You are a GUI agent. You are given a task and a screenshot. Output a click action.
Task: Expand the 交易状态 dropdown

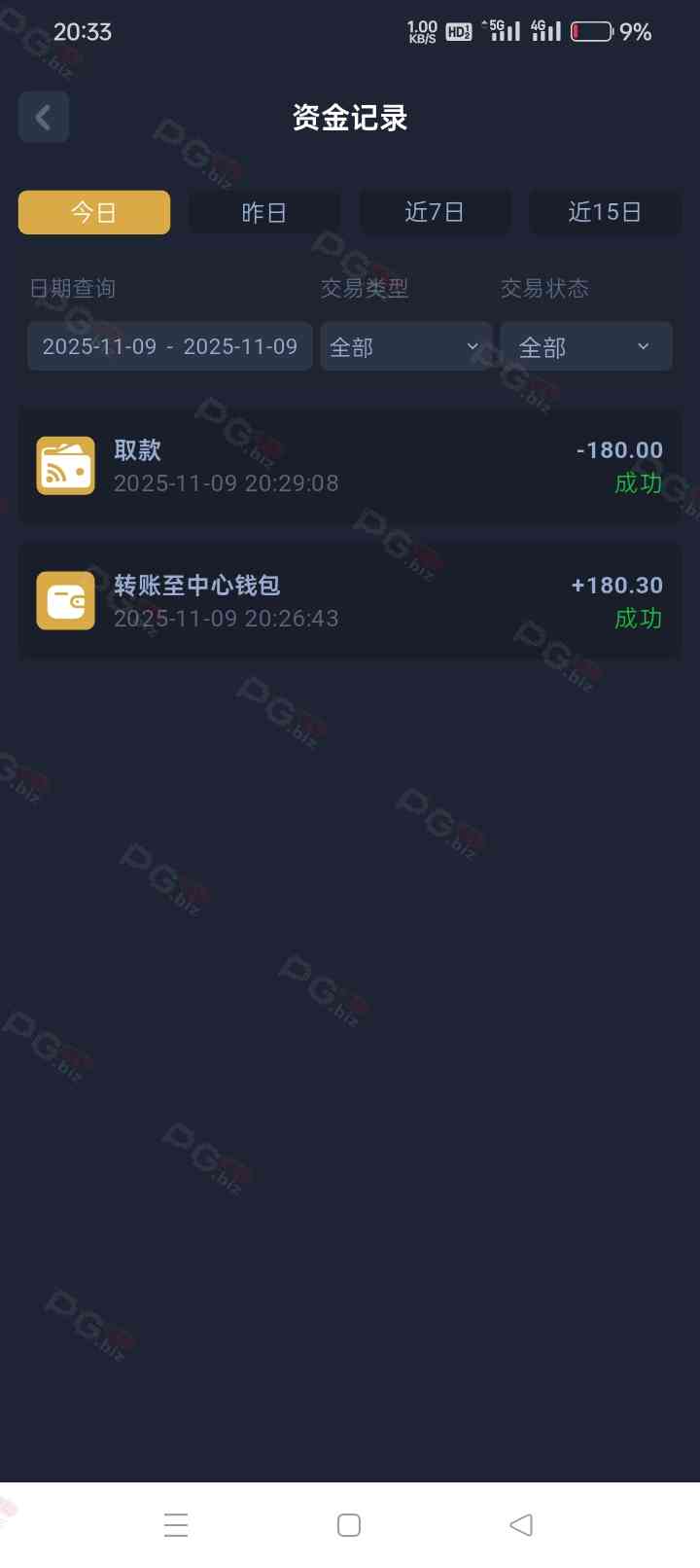click(585, 346)
